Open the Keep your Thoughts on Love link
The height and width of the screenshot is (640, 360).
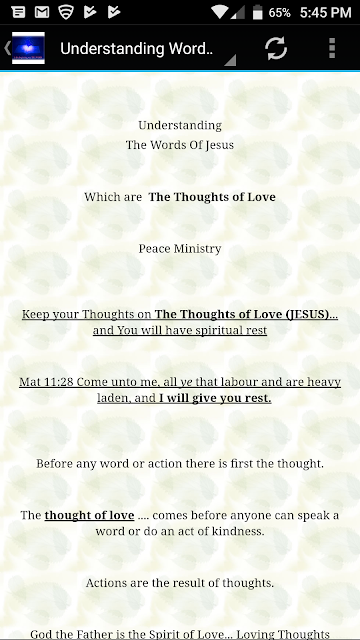coord(180,322)
